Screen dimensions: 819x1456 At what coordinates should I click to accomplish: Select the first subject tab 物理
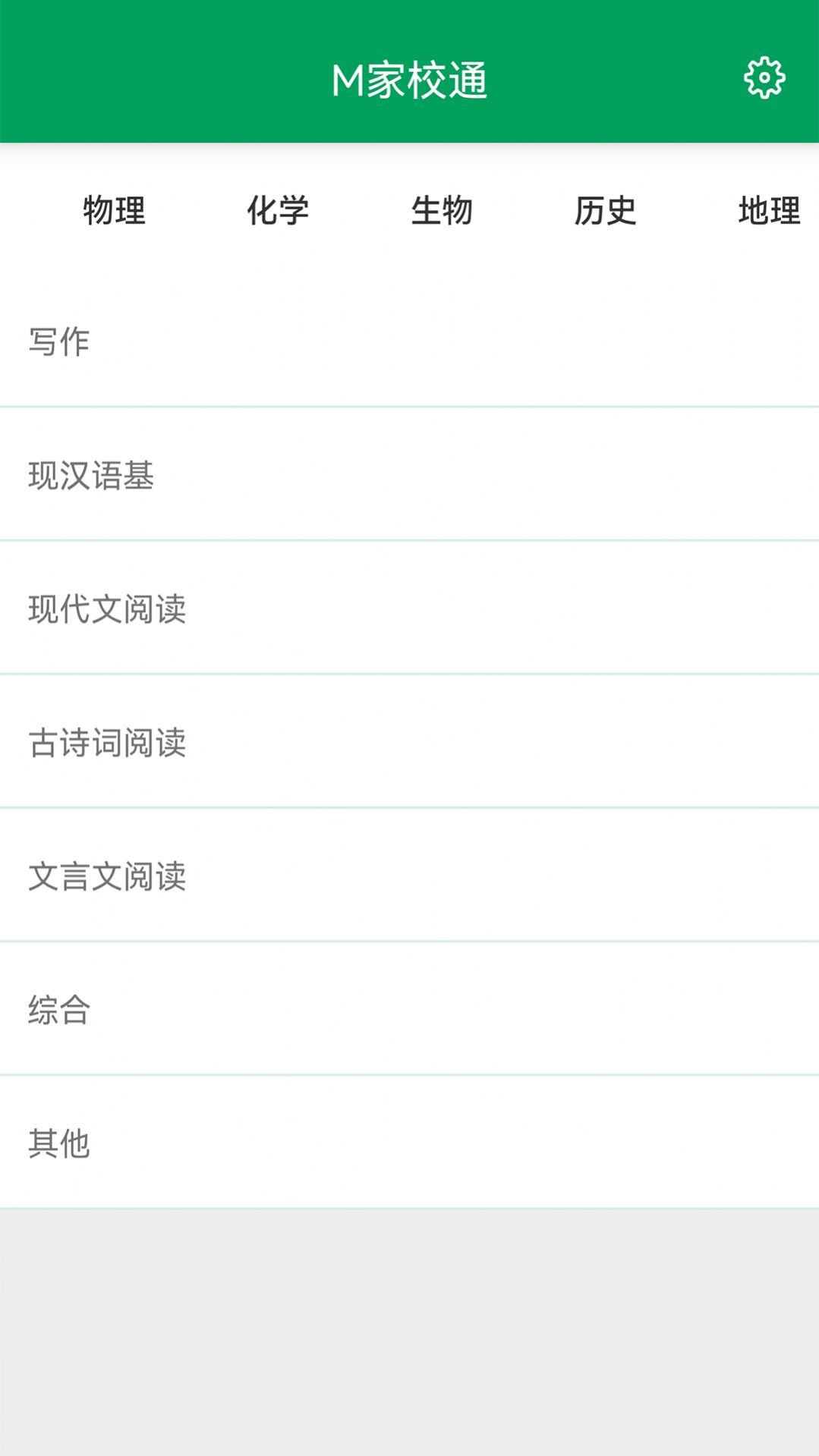click(x=112, y=211)
